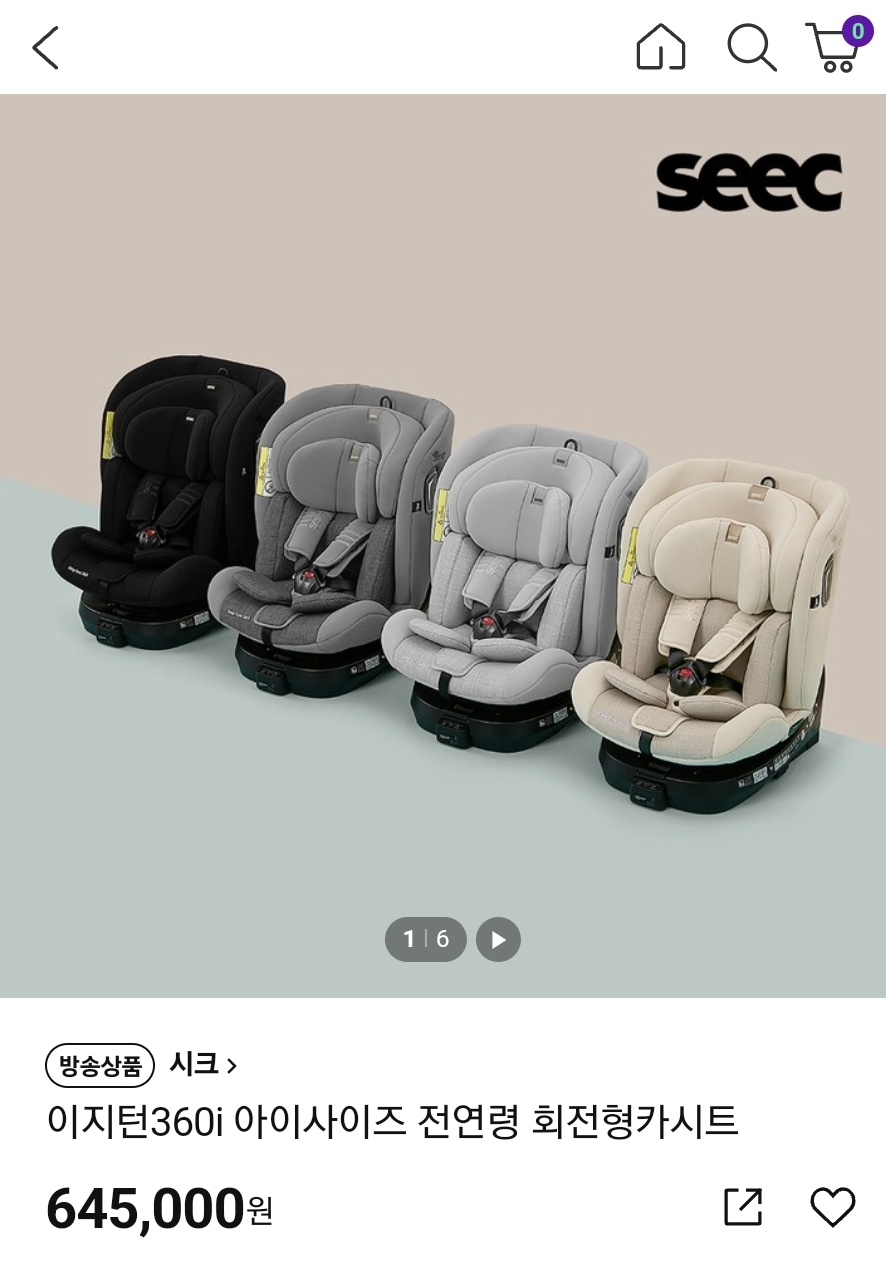Open brand details using the arrow after 시크
The height and width of the screenshot is (1263, 886).
(233, 1065)
